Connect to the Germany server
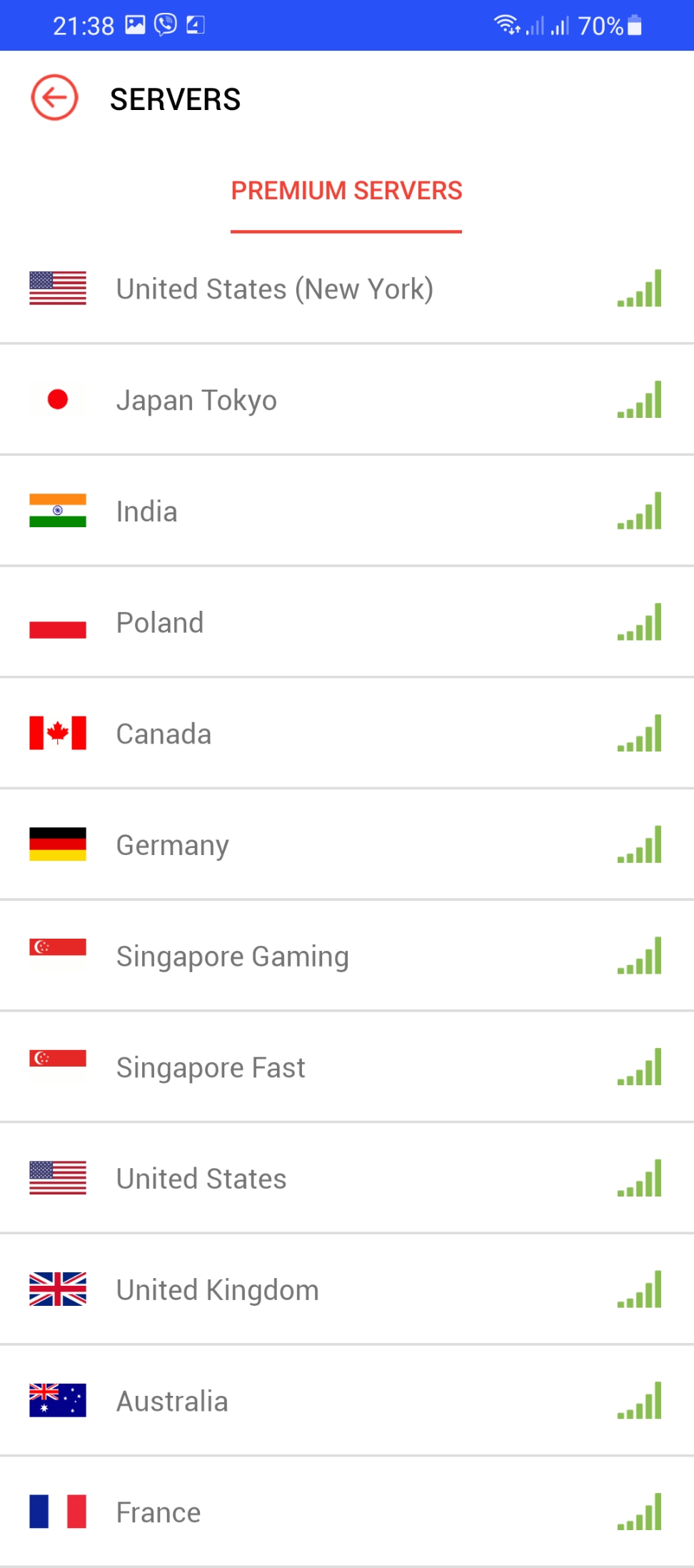 [x=173, y=845]
